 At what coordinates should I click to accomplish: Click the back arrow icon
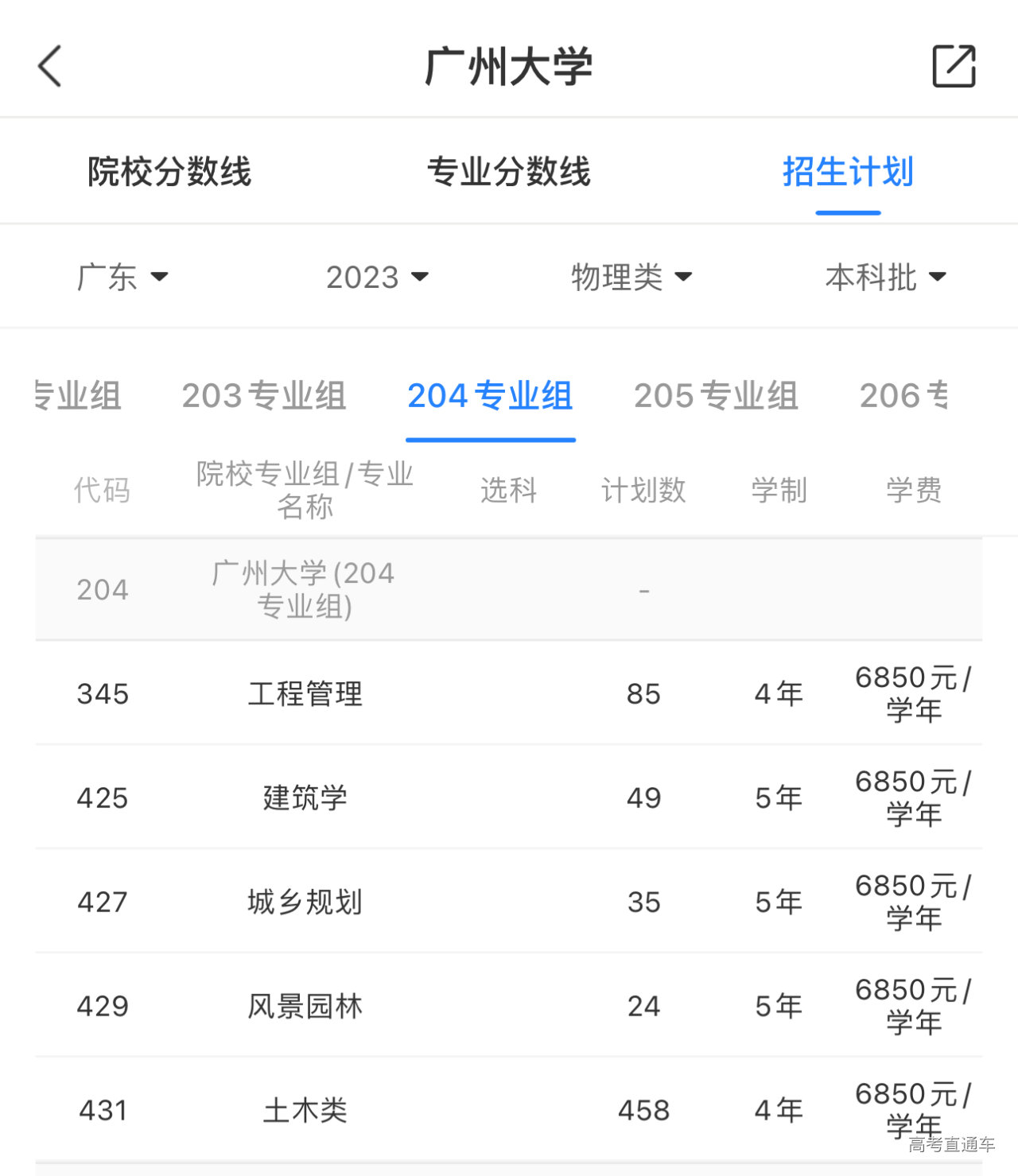click(x=50, y=66)
